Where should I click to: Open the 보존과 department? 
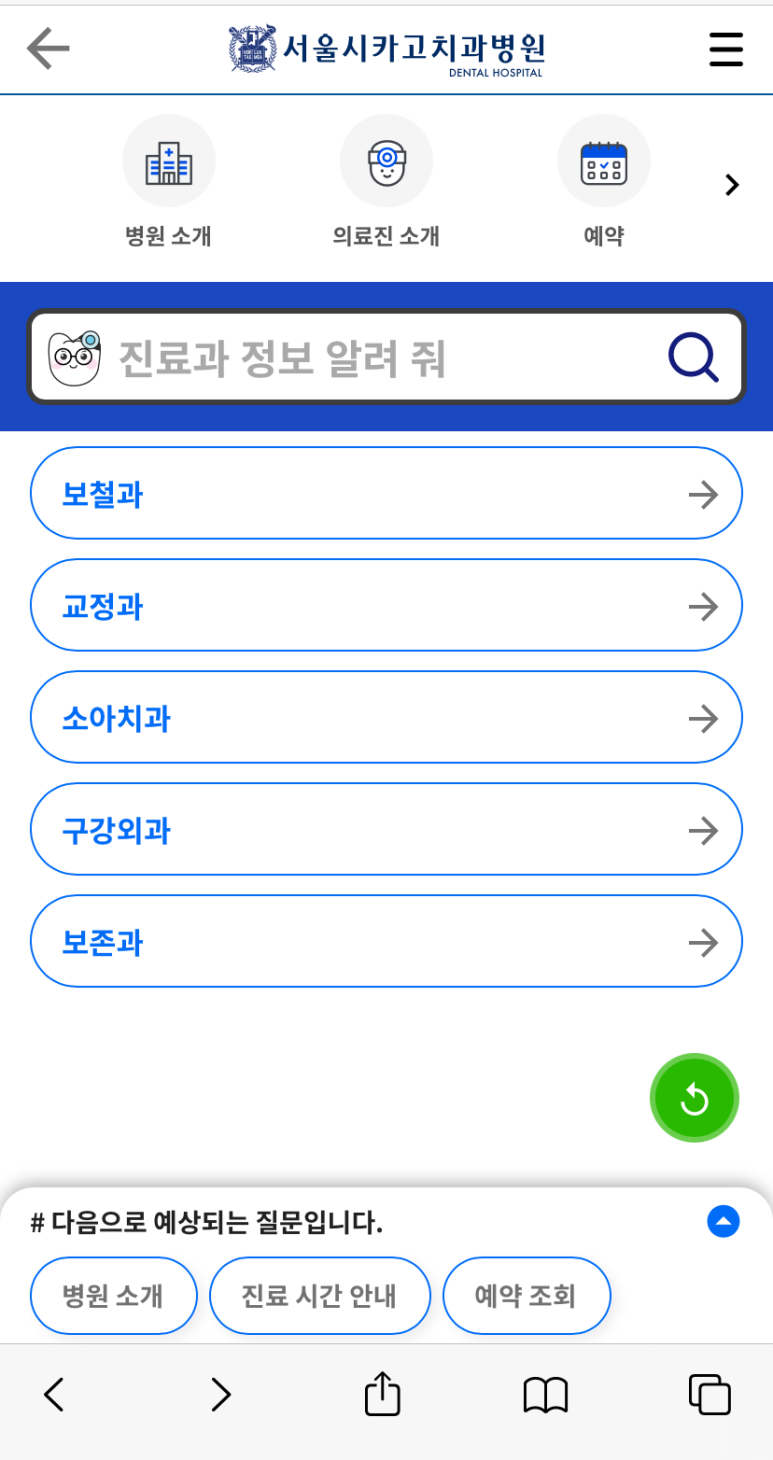point(386,942)
